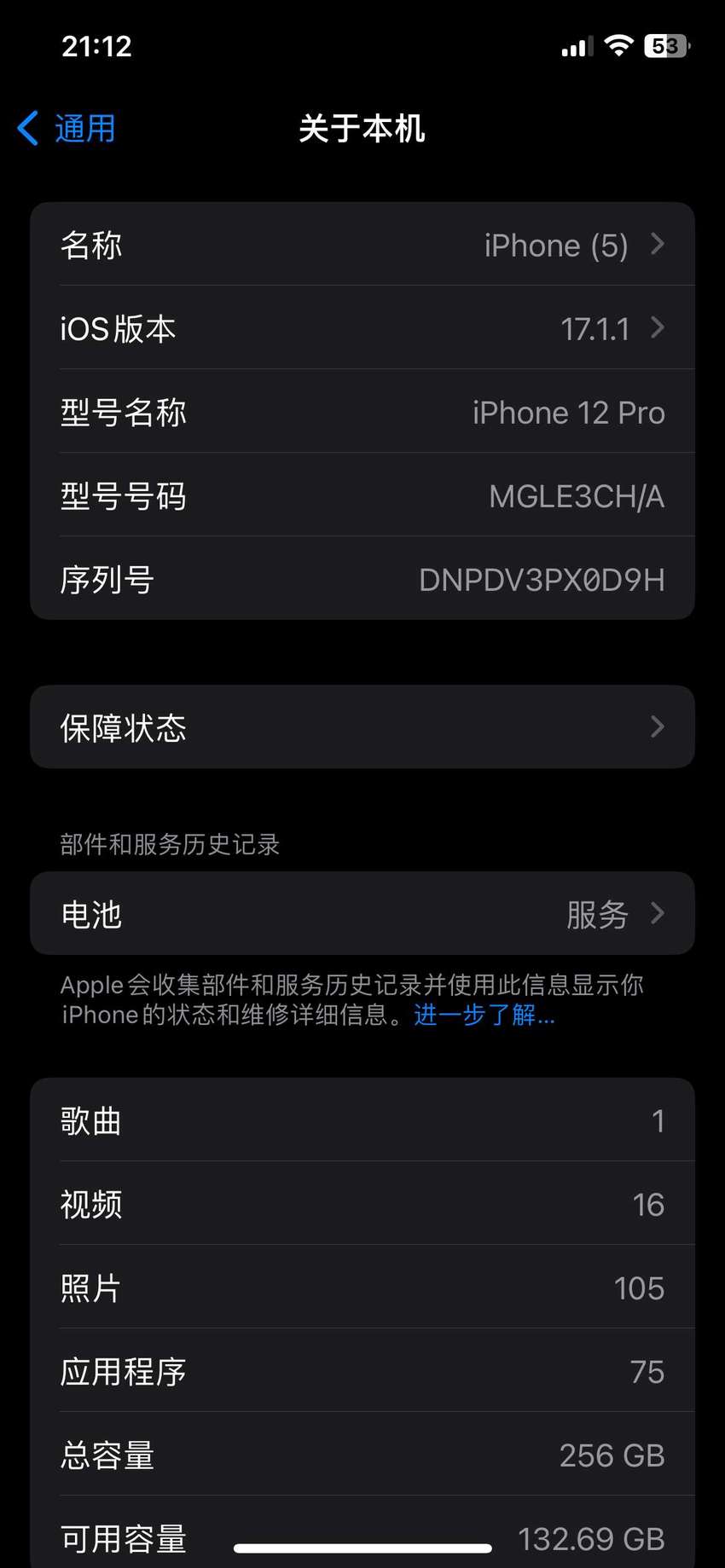Open the 电池 service history row

pyautogui.click(x=362, y=914)
